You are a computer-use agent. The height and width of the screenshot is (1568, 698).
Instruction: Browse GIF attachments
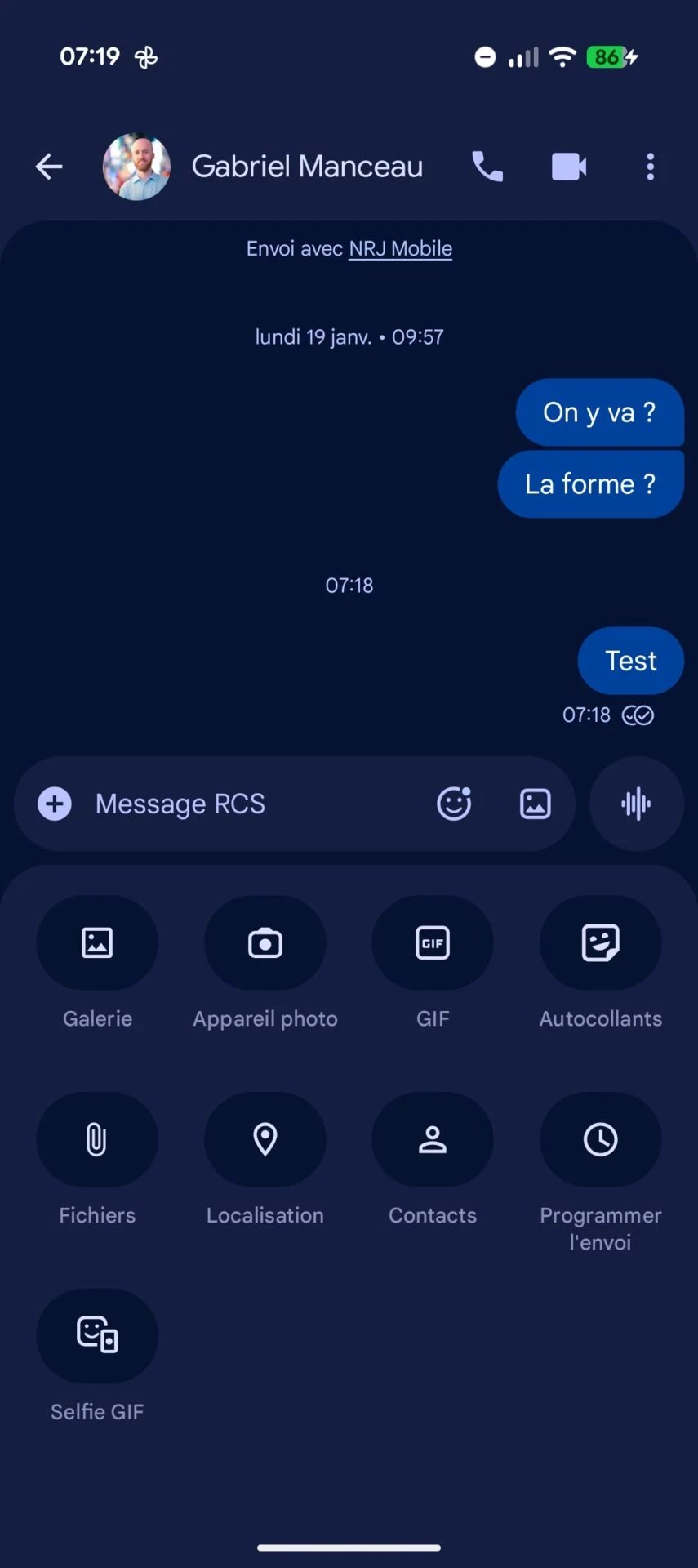[433, 943]
